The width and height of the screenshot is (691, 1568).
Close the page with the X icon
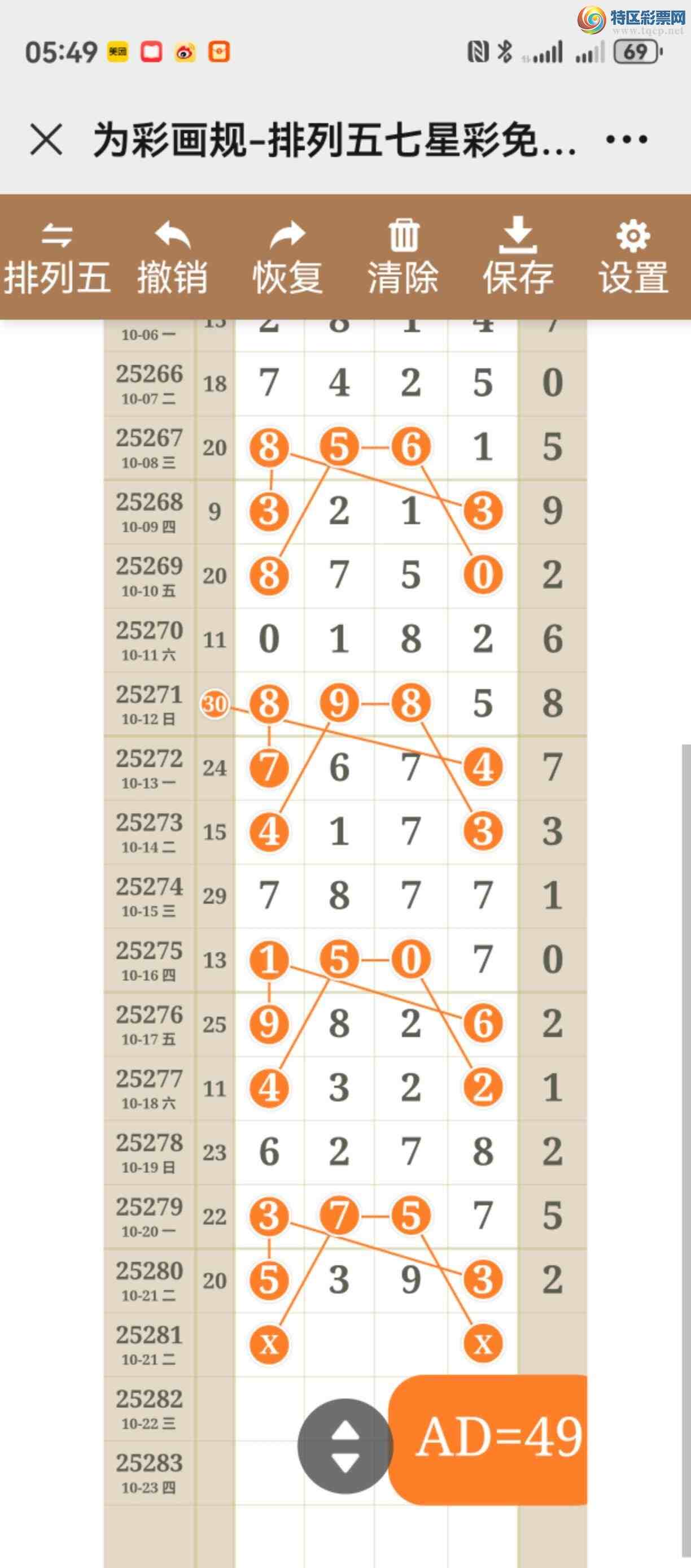tap(46, 140)
